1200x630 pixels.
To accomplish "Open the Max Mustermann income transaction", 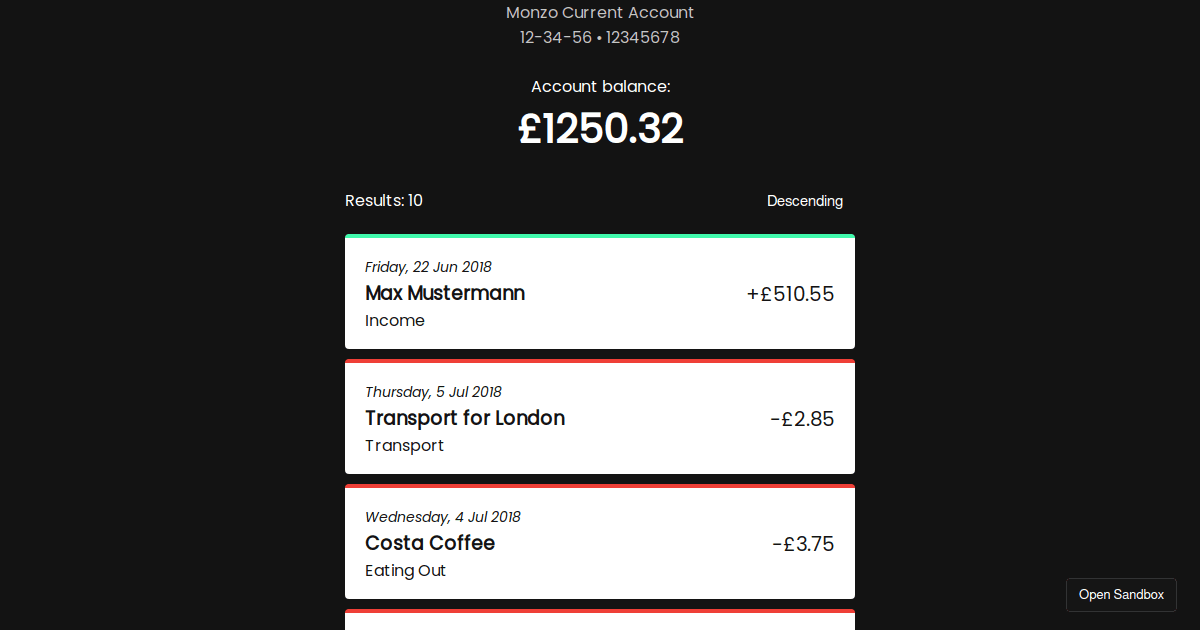I will click(x=599, y=293).
